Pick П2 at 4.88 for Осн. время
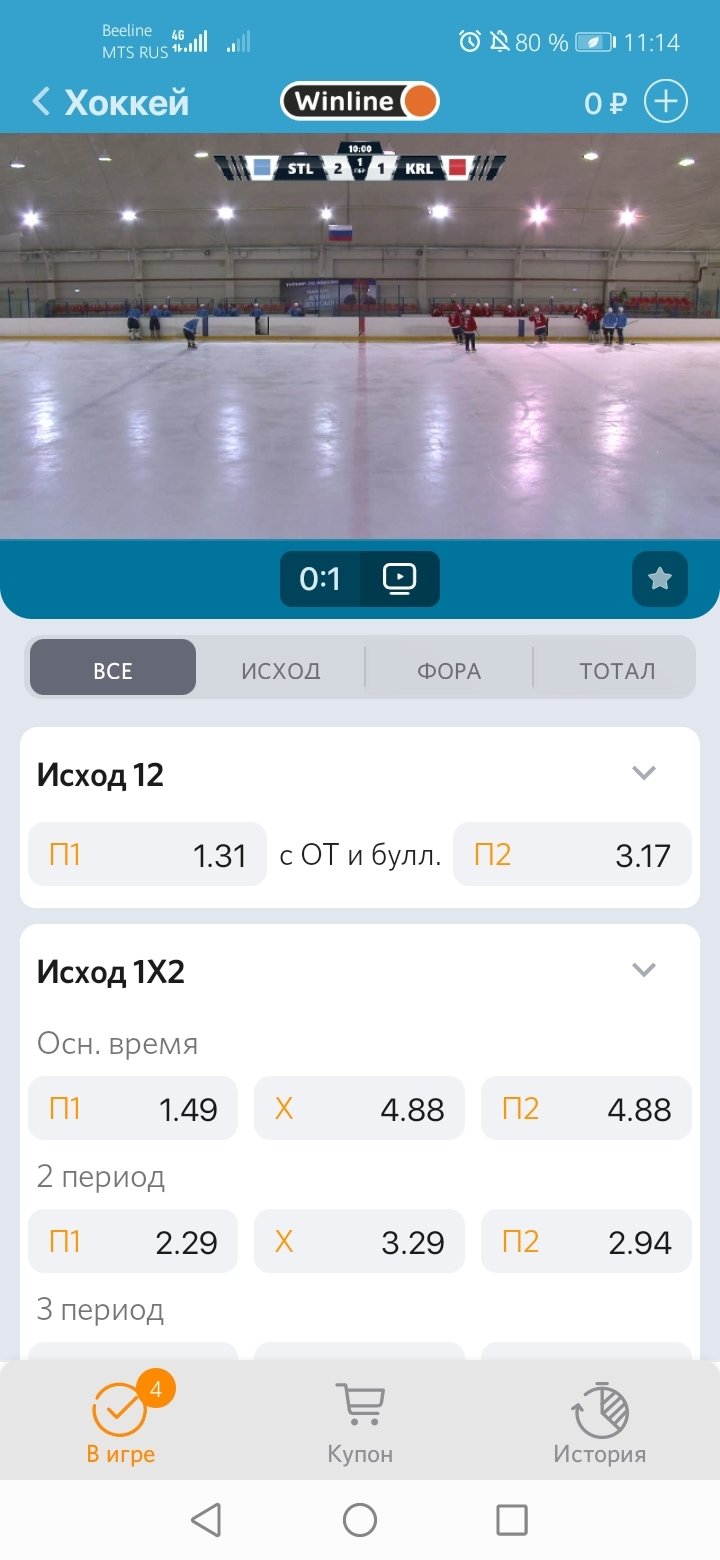This screenshot has width=720, height=1560. pos(586,1108)
